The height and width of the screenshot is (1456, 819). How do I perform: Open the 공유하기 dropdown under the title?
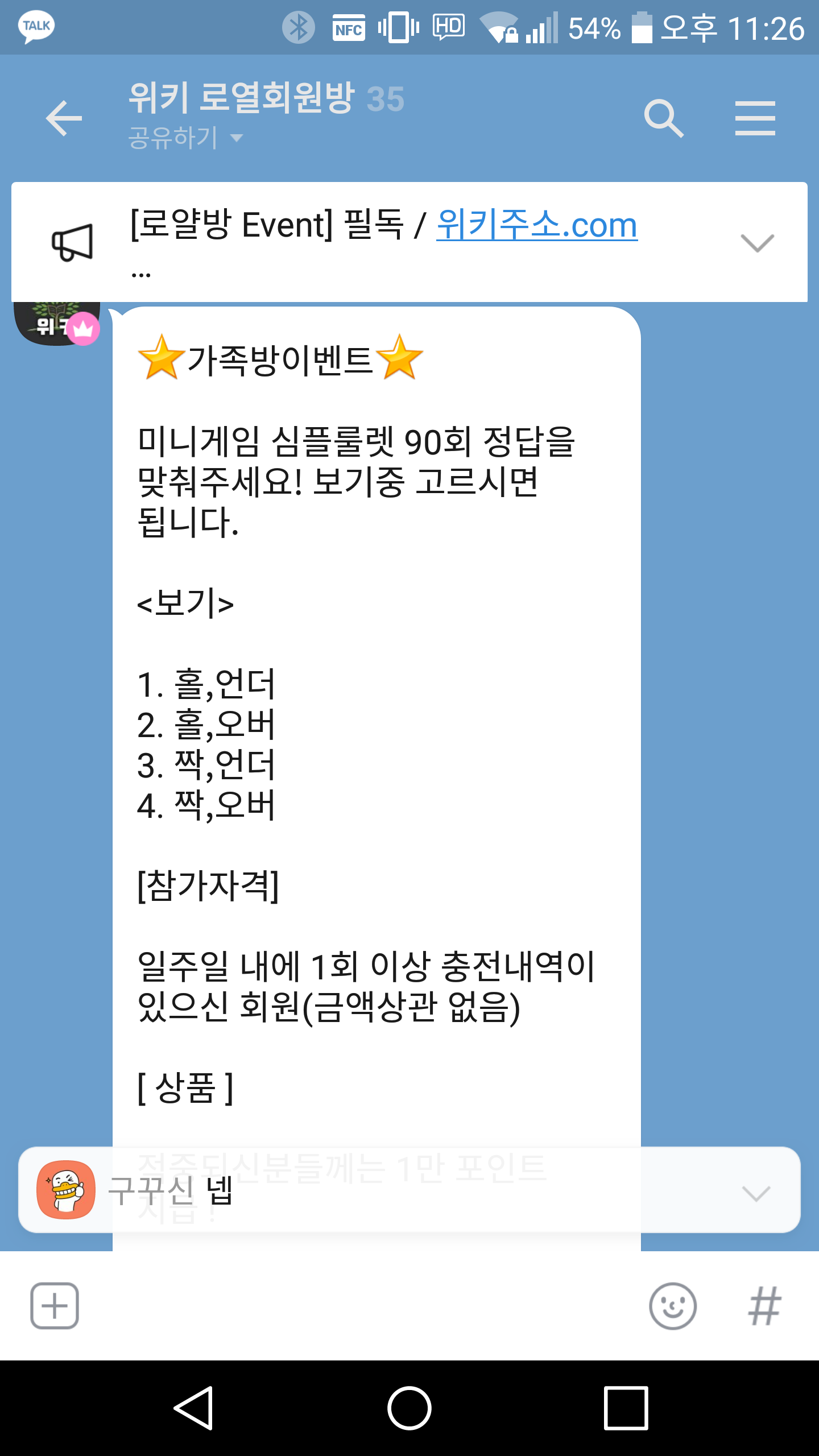tap(185, 138)
